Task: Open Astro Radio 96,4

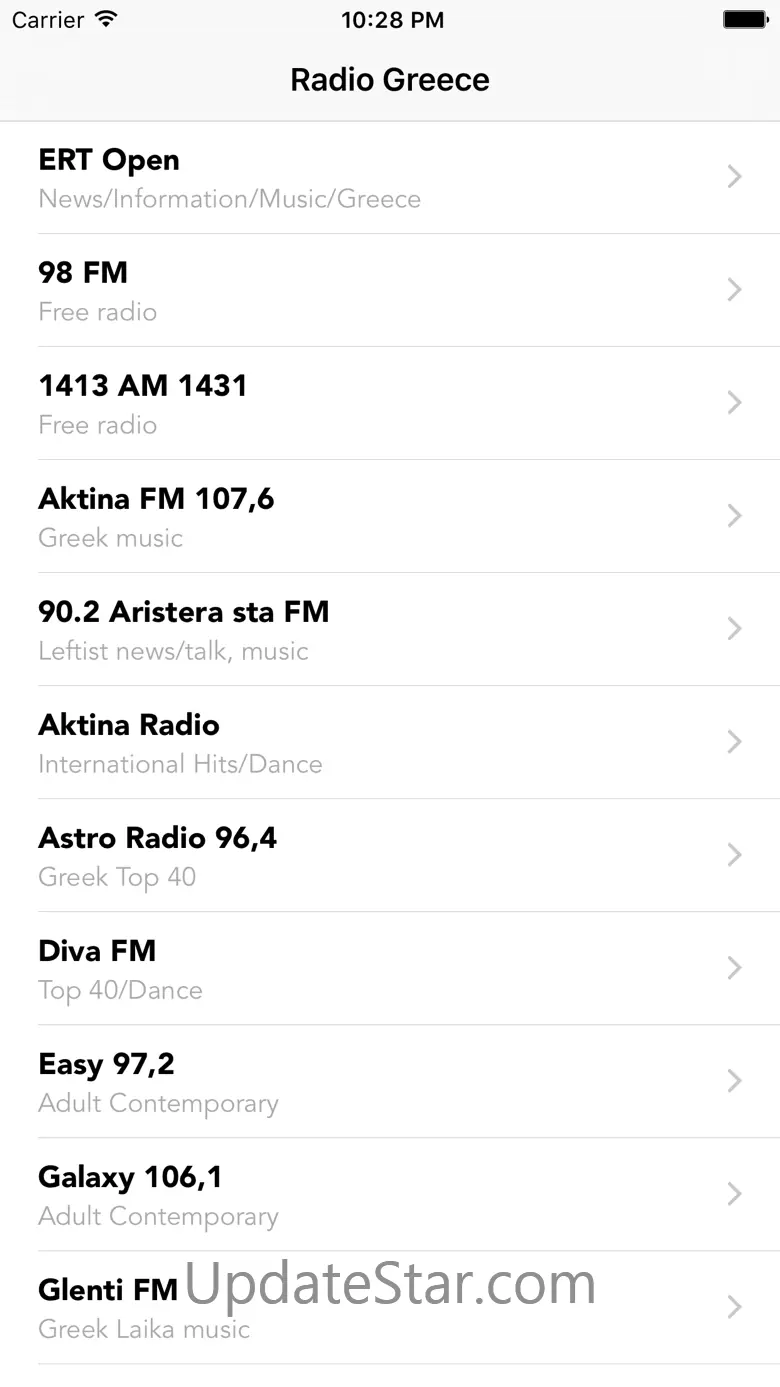Action: click(x=390, y=856)
